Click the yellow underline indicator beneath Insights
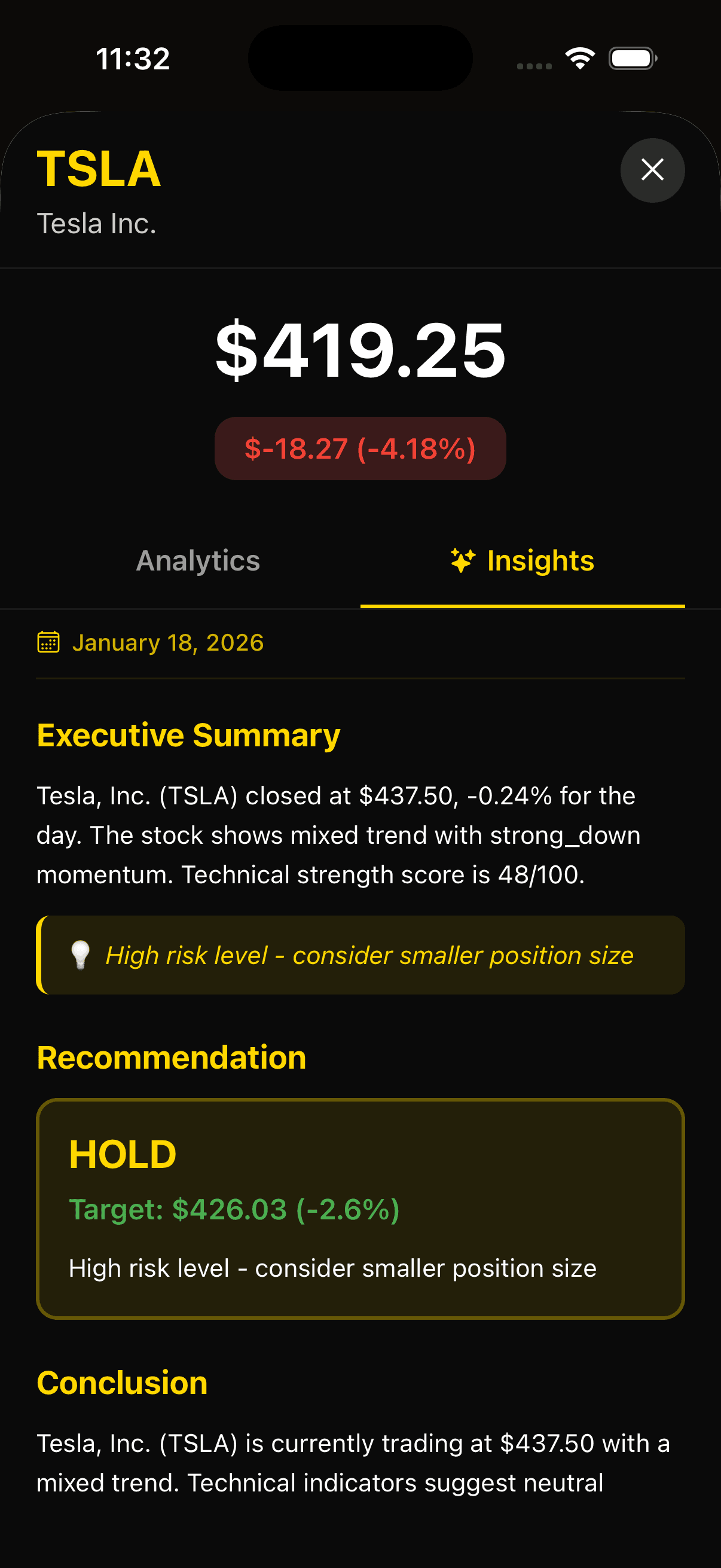The image size is (721, 1568). (x=523, y=606)
